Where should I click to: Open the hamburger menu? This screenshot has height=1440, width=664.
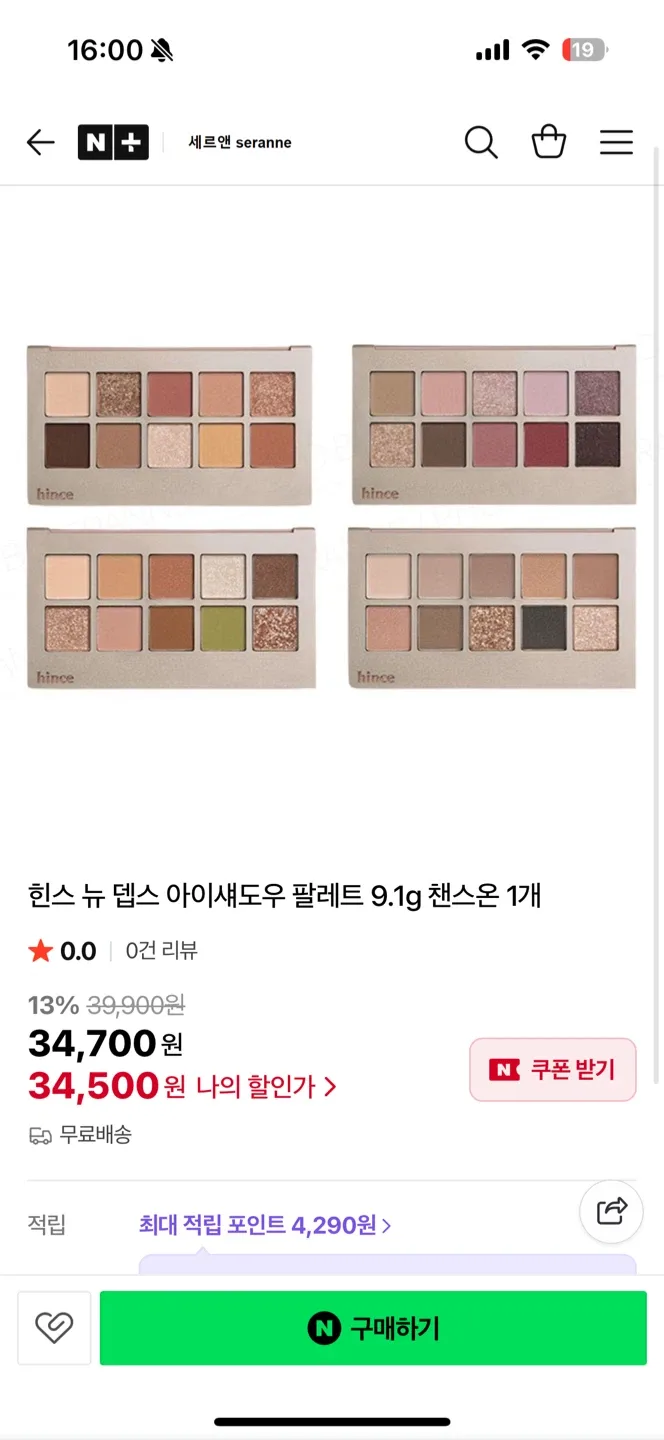[x=616, y=143]
